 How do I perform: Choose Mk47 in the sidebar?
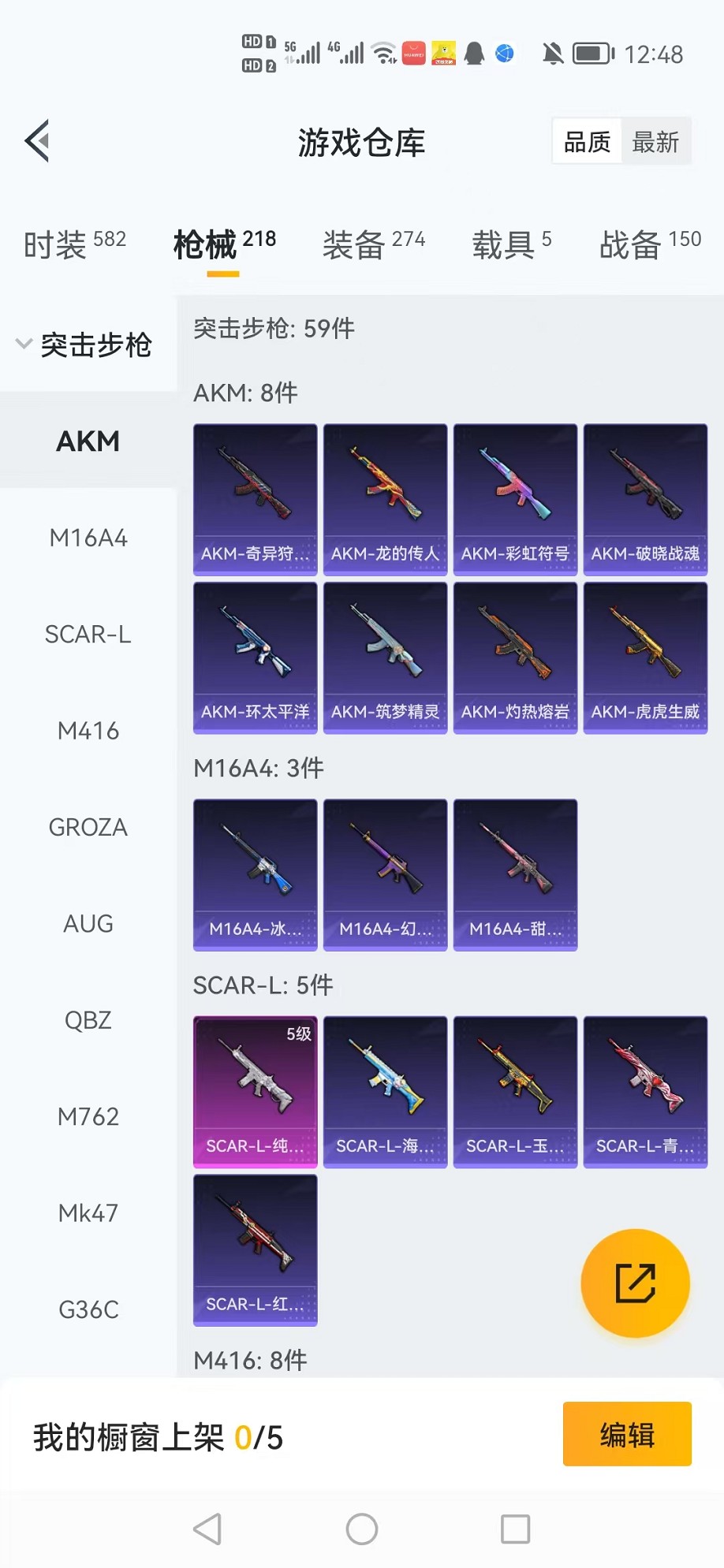coord(88,1212)
